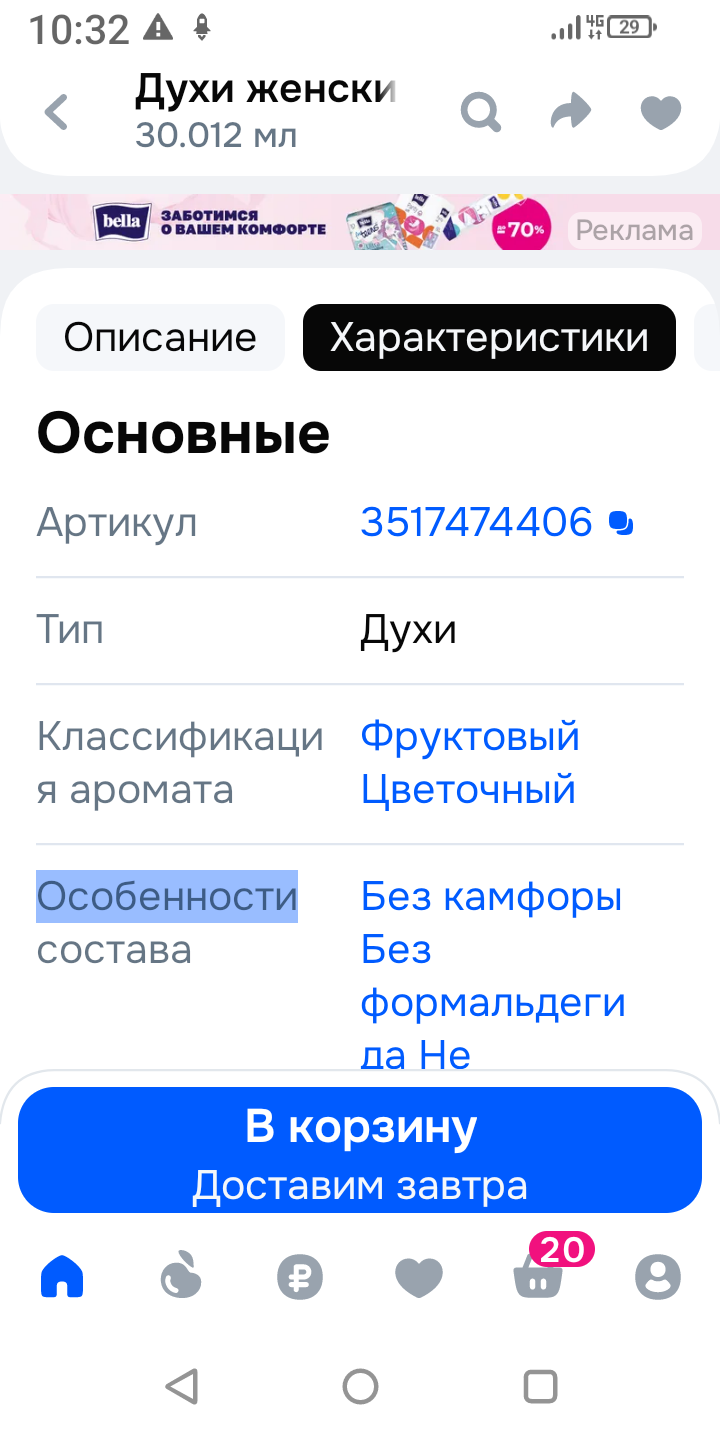This screenshot has height=1440, width=720.
Task: Open the Фруктовый aroma classification link
Action: 470,736
